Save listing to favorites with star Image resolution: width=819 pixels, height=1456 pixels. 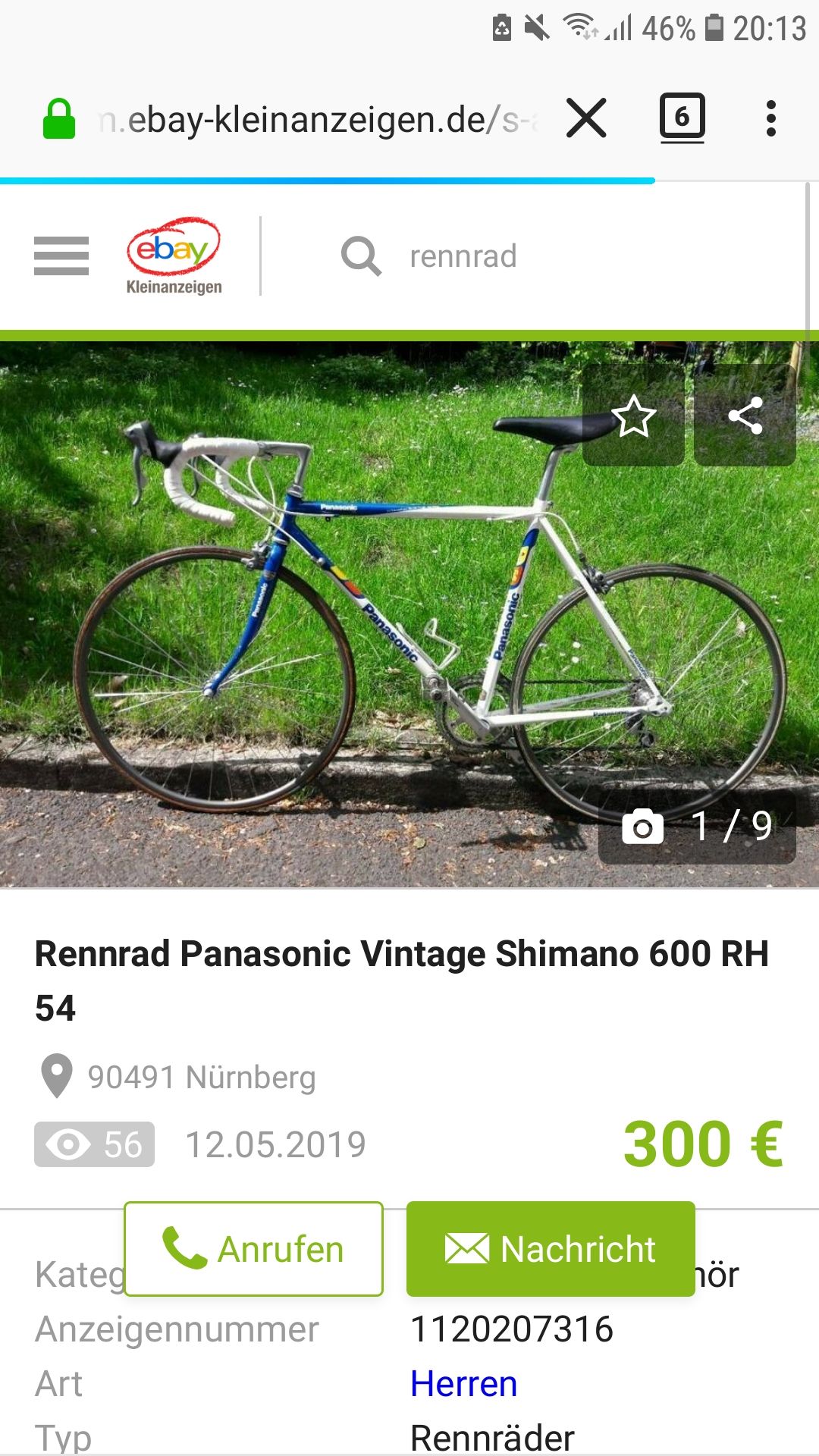[x=633, y=416]
